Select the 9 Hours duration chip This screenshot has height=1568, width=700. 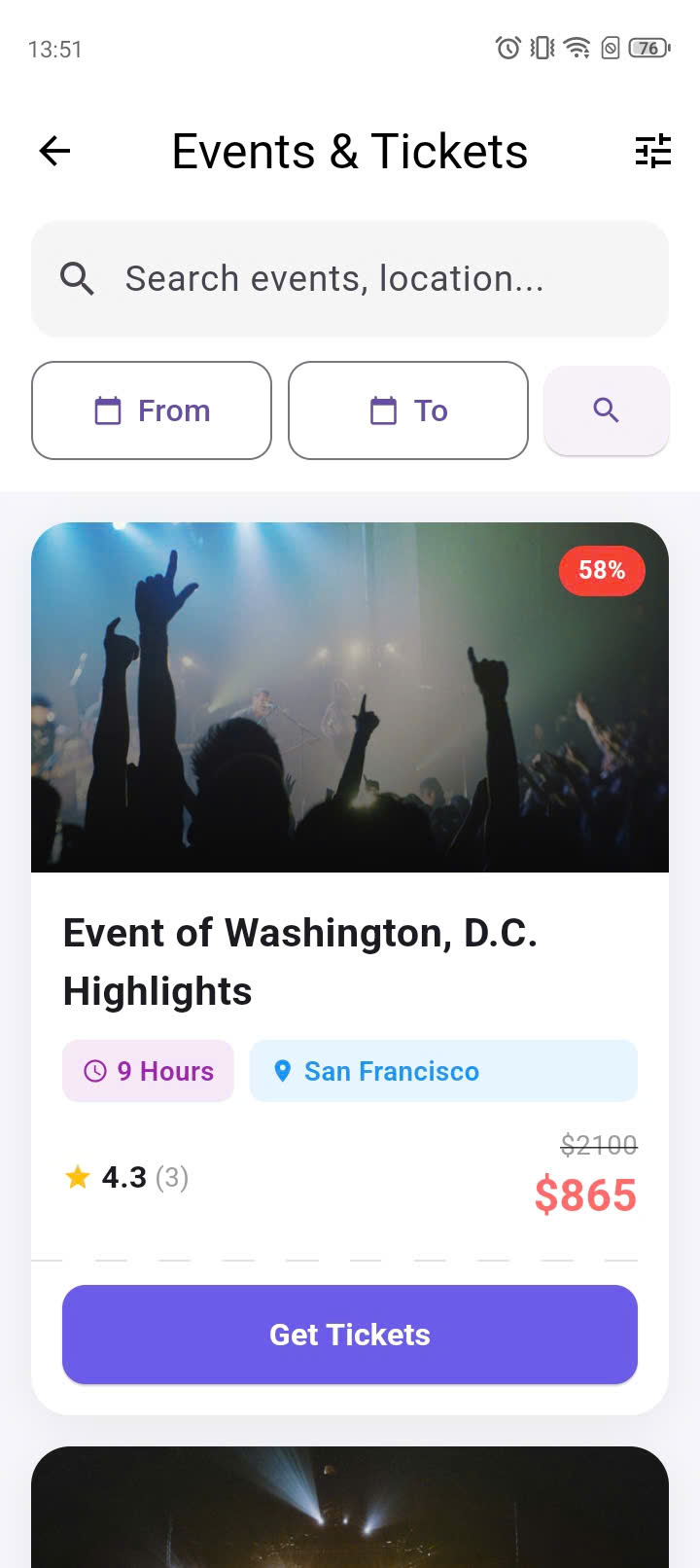tap(148, 1070)
